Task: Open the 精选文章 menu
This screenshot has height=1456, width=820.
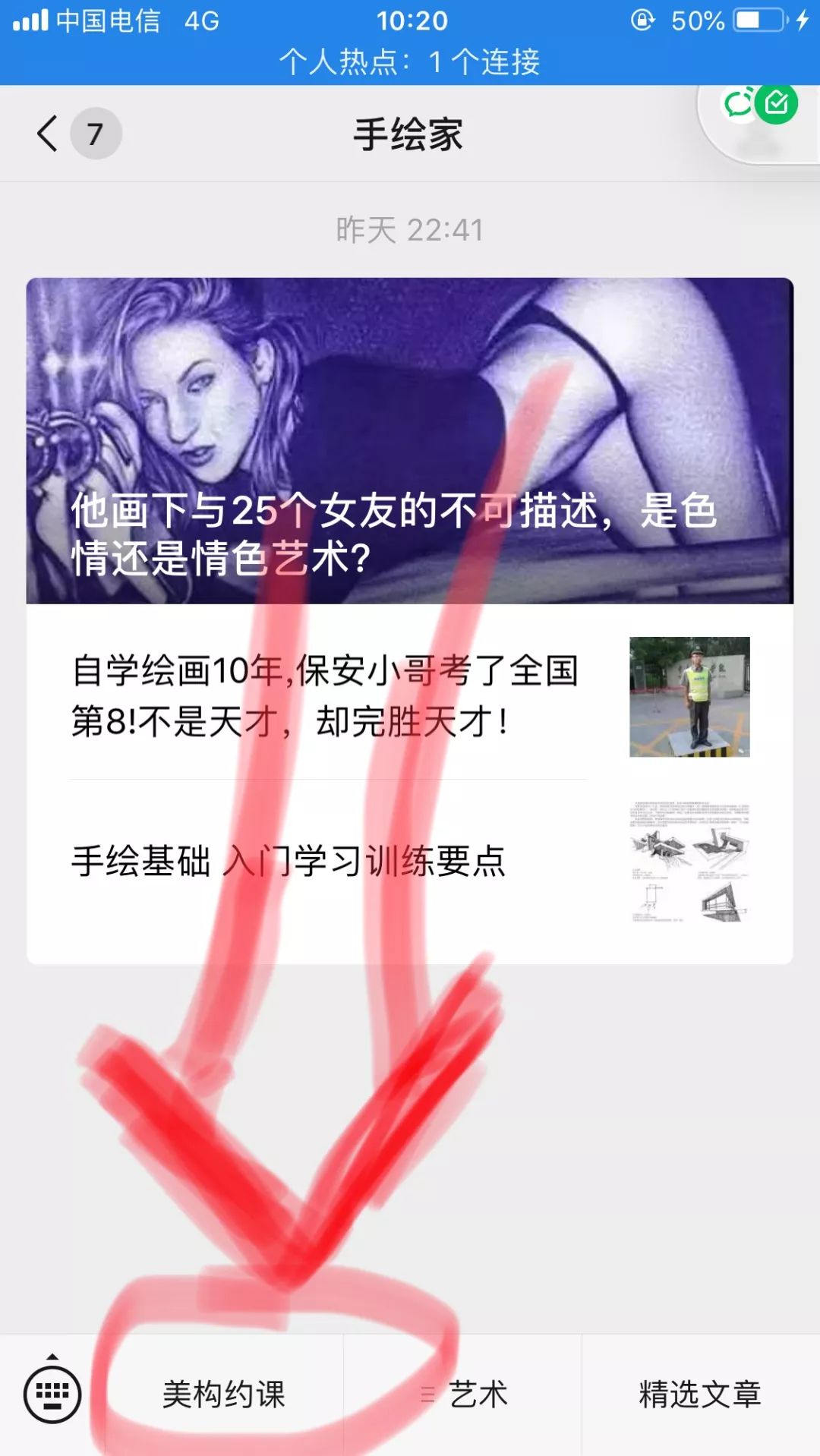Action: pyautogui.click(x=701, y=1395)
